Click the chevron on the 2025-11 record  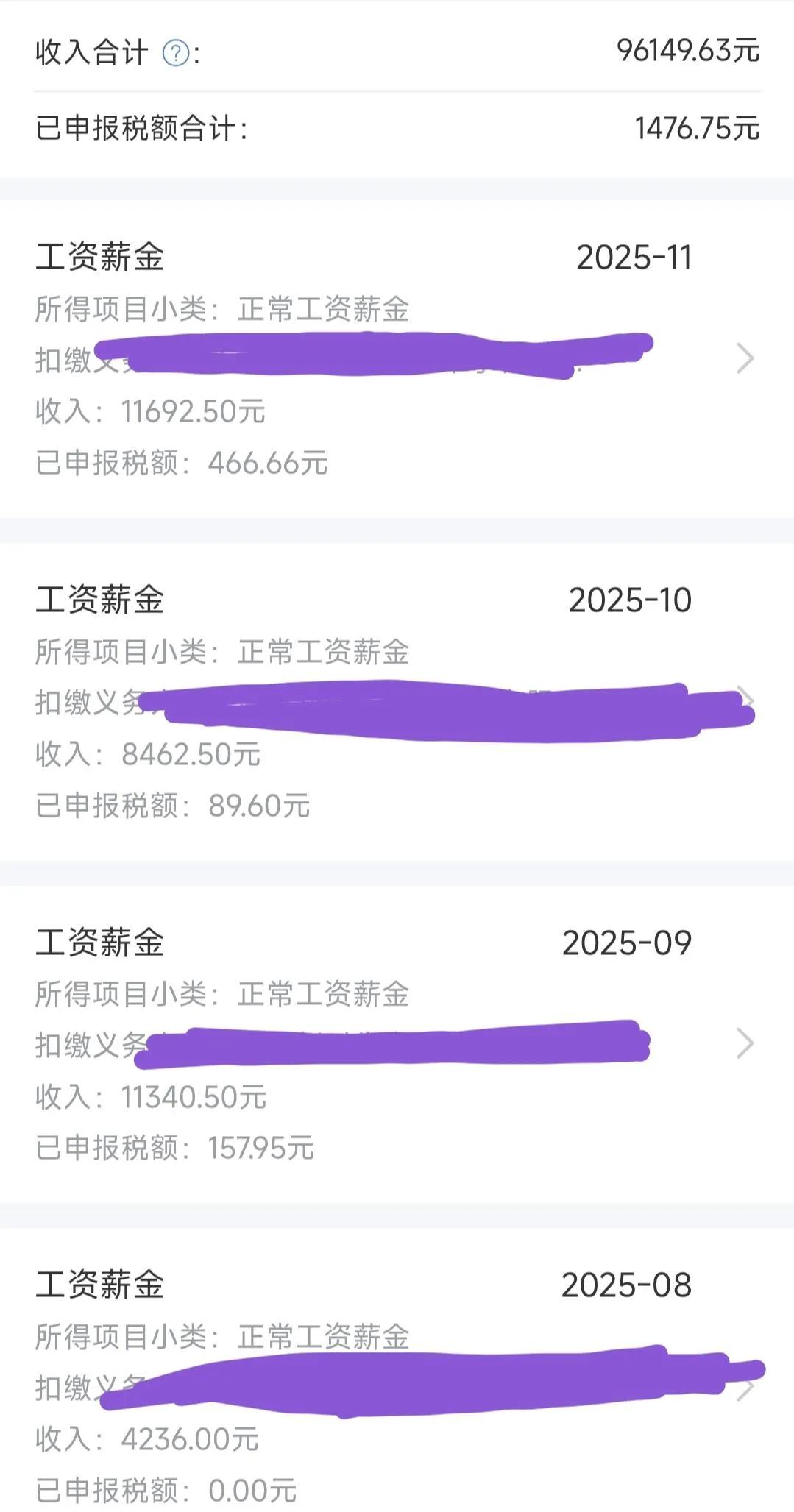click(x=746, y=358)
